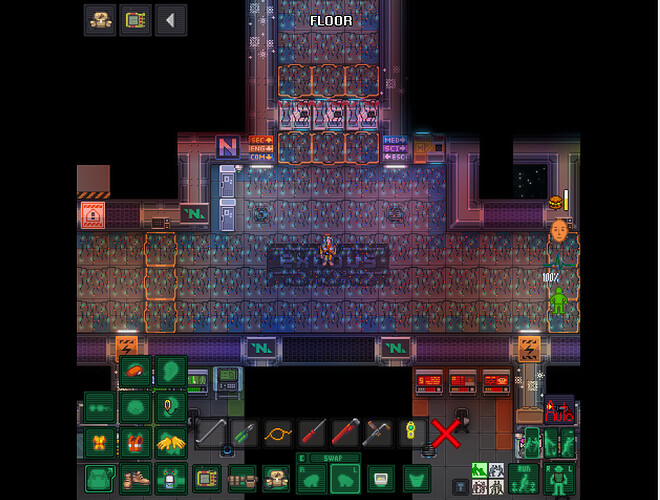Close the storage bar with red X
The width and height of the screenshot is (660, 500).
click(446, 433)
